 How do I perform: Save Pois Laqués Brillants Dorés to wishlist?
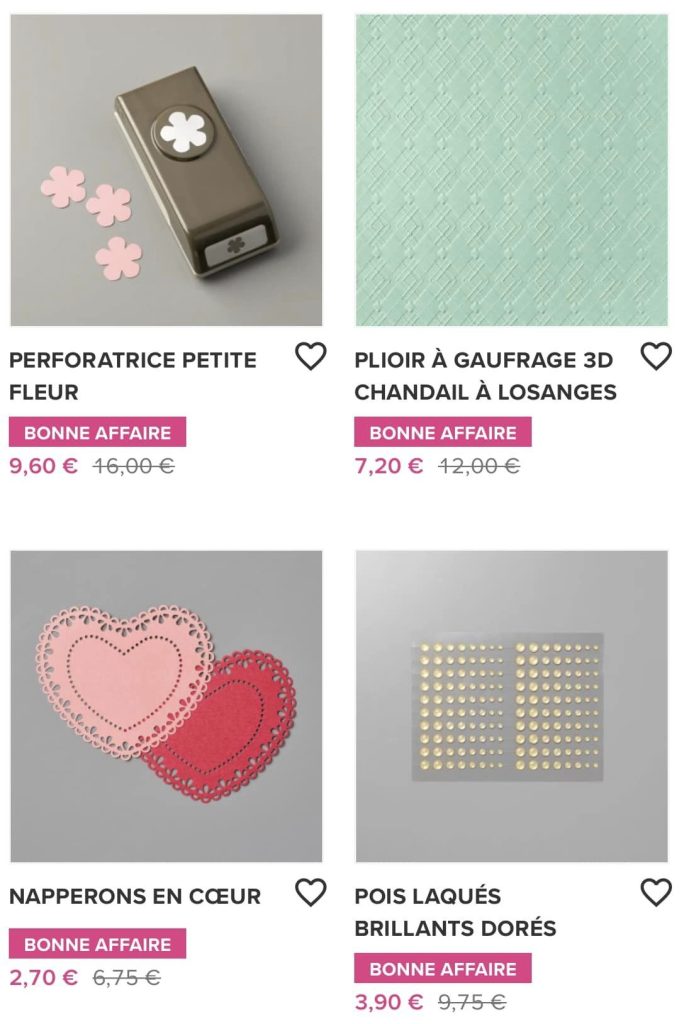656,893
